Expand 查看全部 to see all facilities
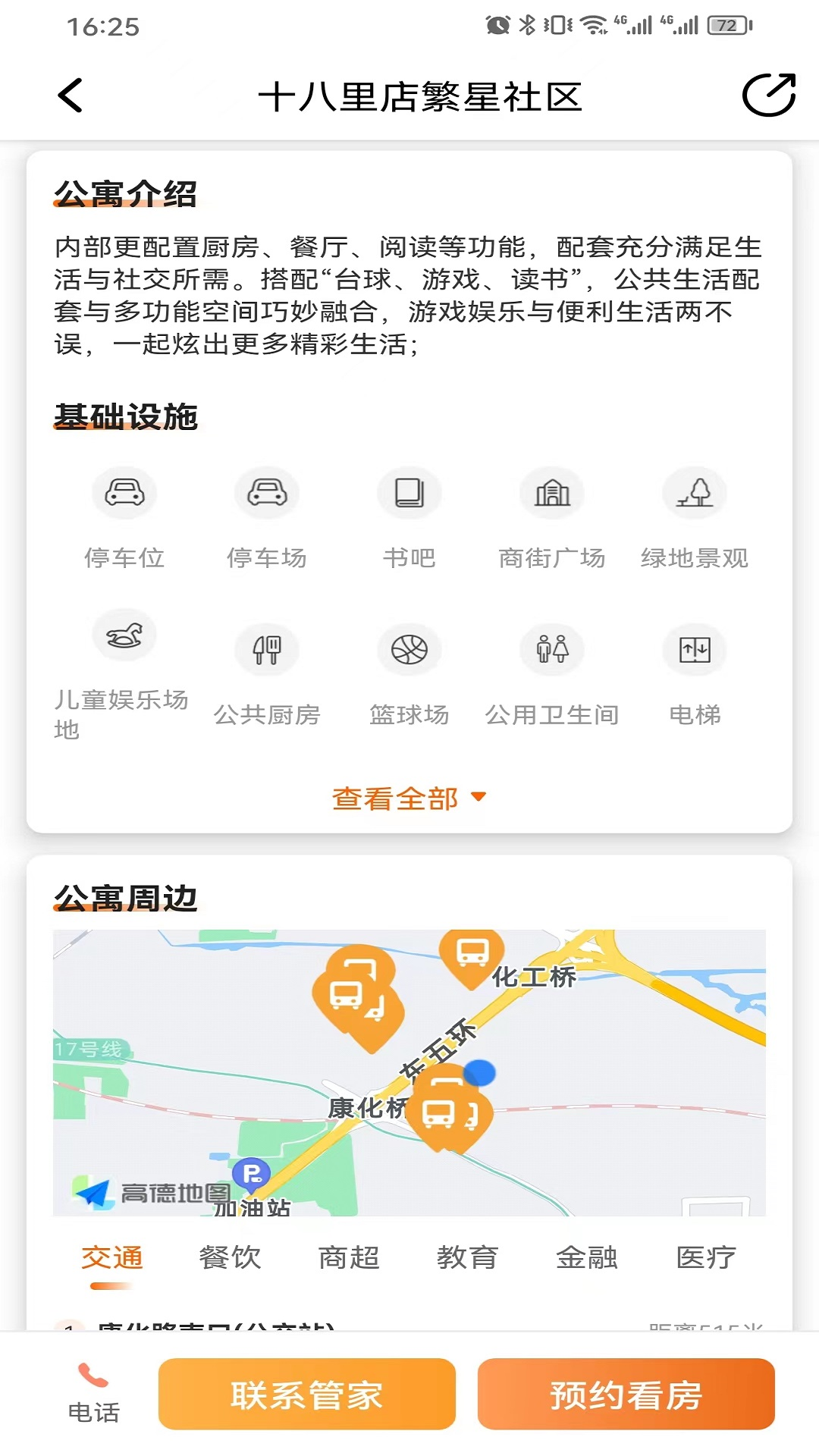 409,798
